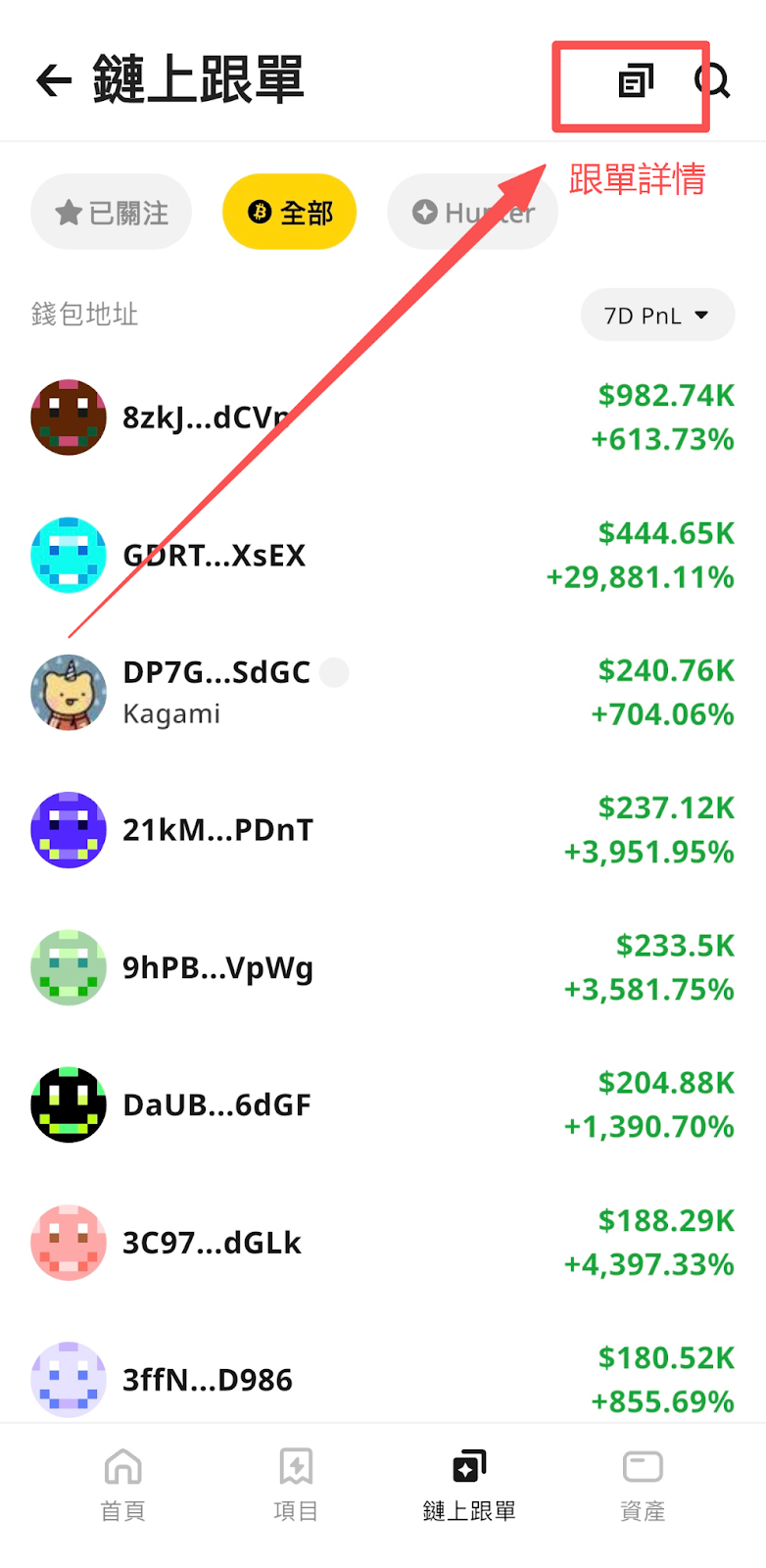Select the 全部 filter chip
This screenshot has height=1568, width=766.
290,213
